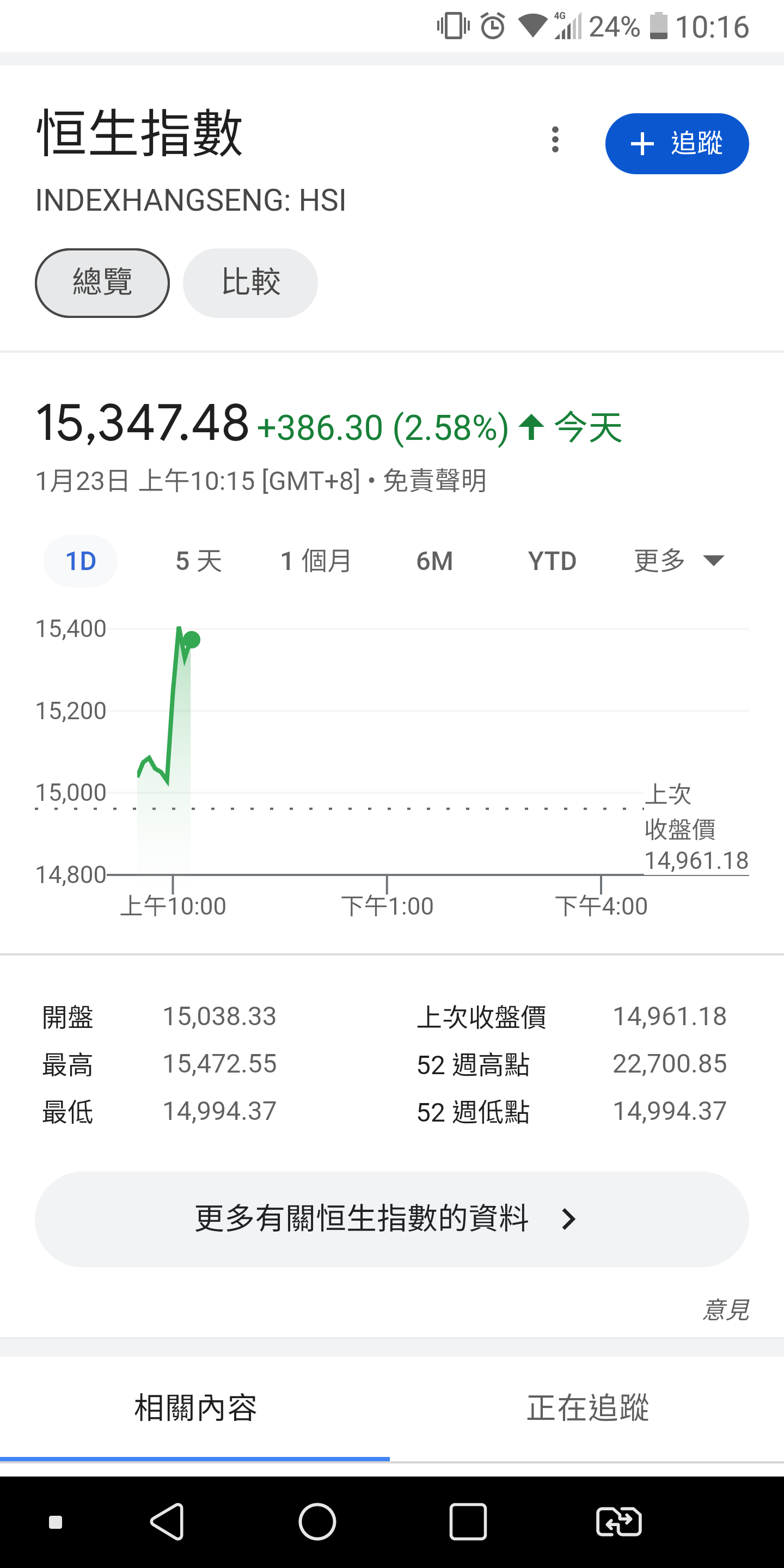Select the YTD range option
This screenshot has width=784, height=1568.
coord(551,560)
